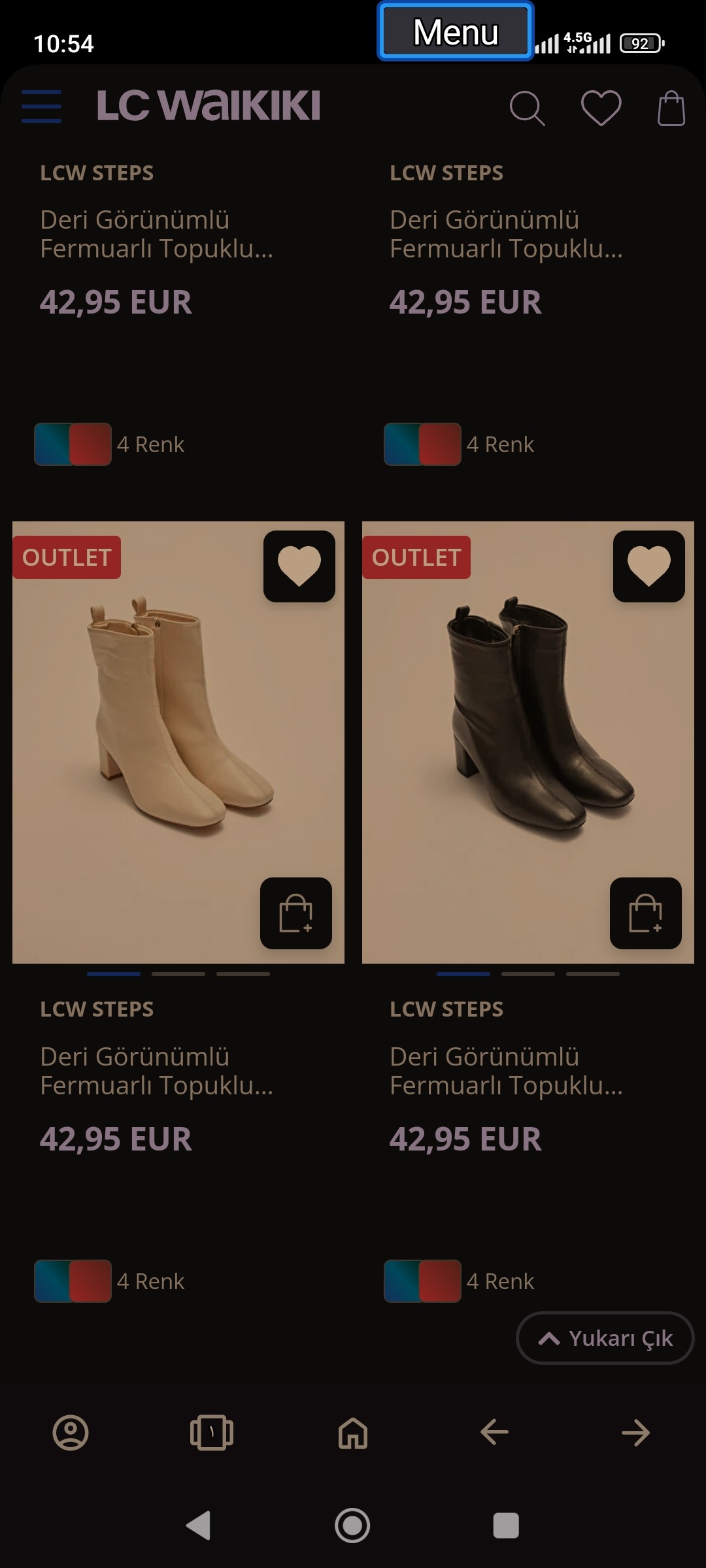Navigate forward with the right arrow
Screen dimensions: 706x1568
[635, 1433]
